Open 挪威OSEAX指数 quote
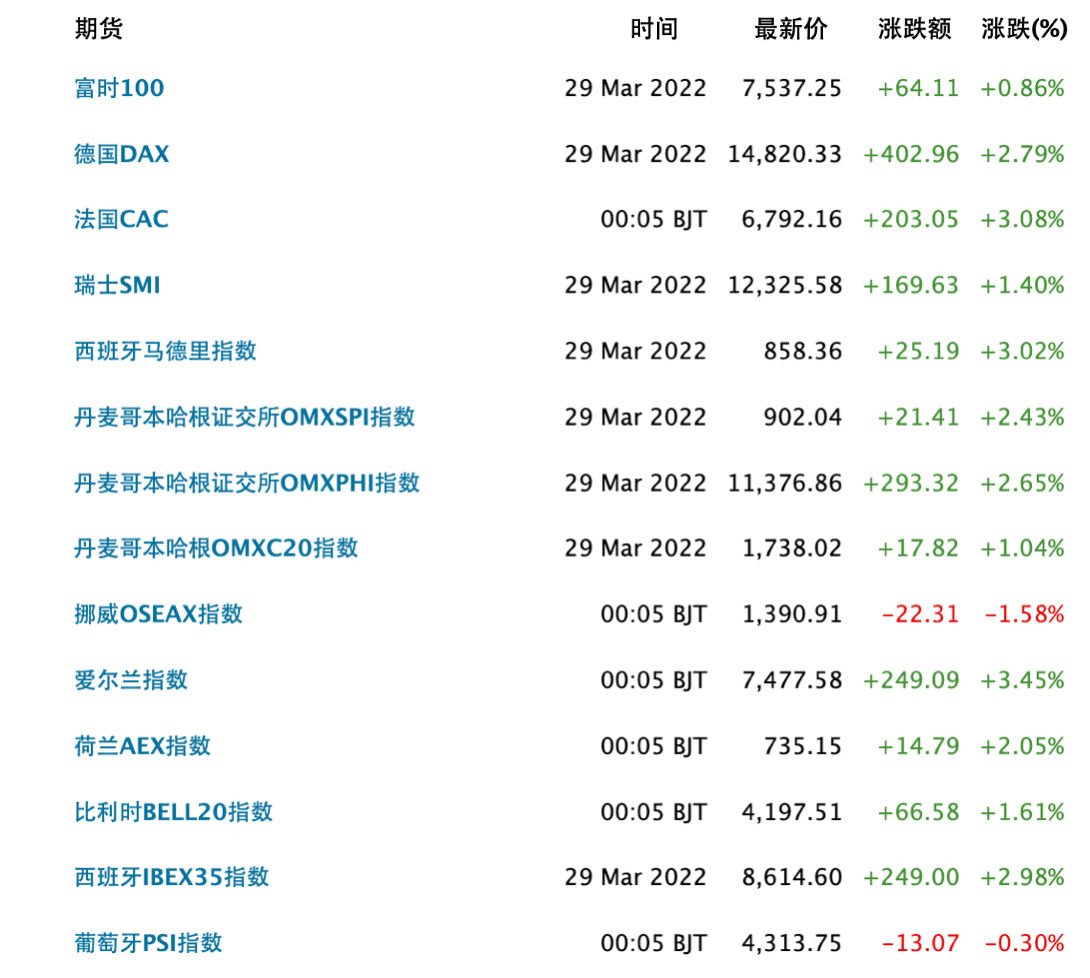Viewport: 1090px width, 978px height. click(x=158, y=614)
